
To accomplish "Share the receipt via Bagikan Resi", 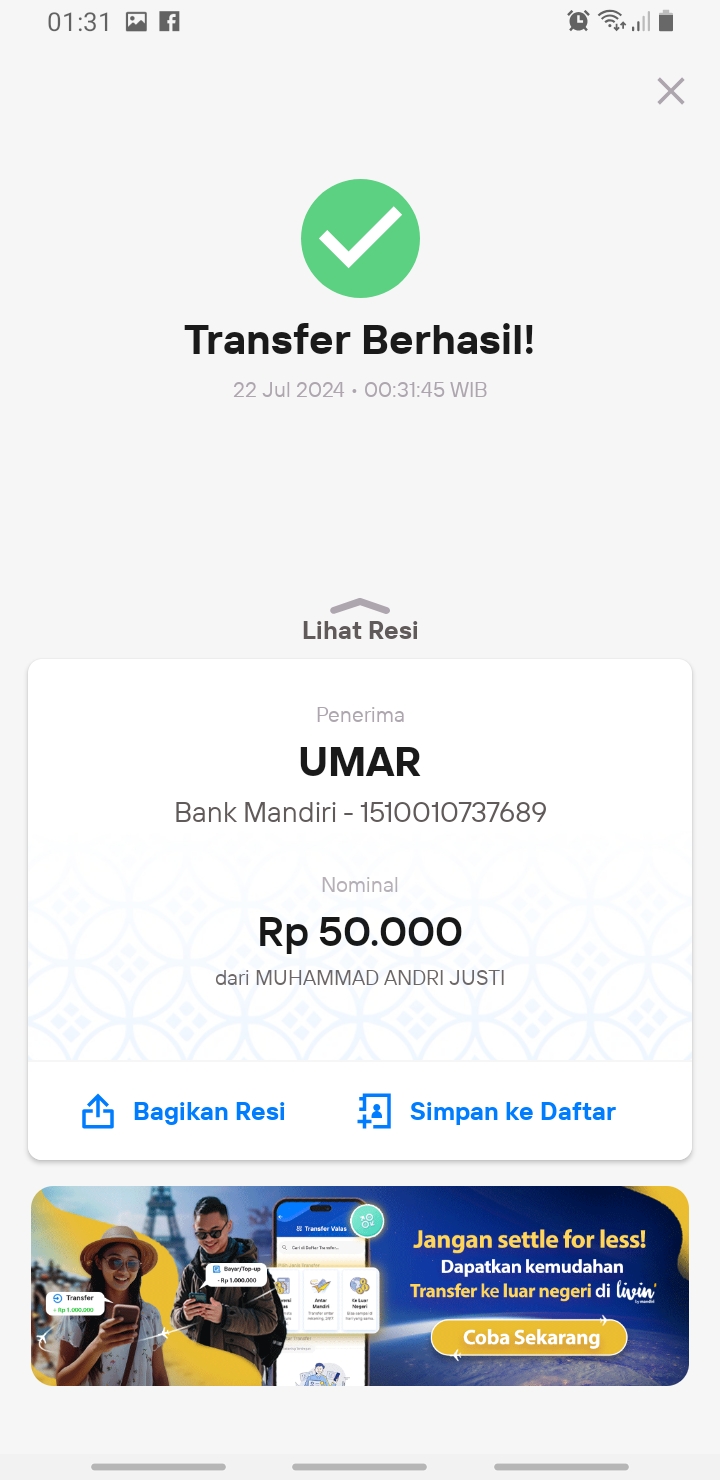I will pos(184,1111).
